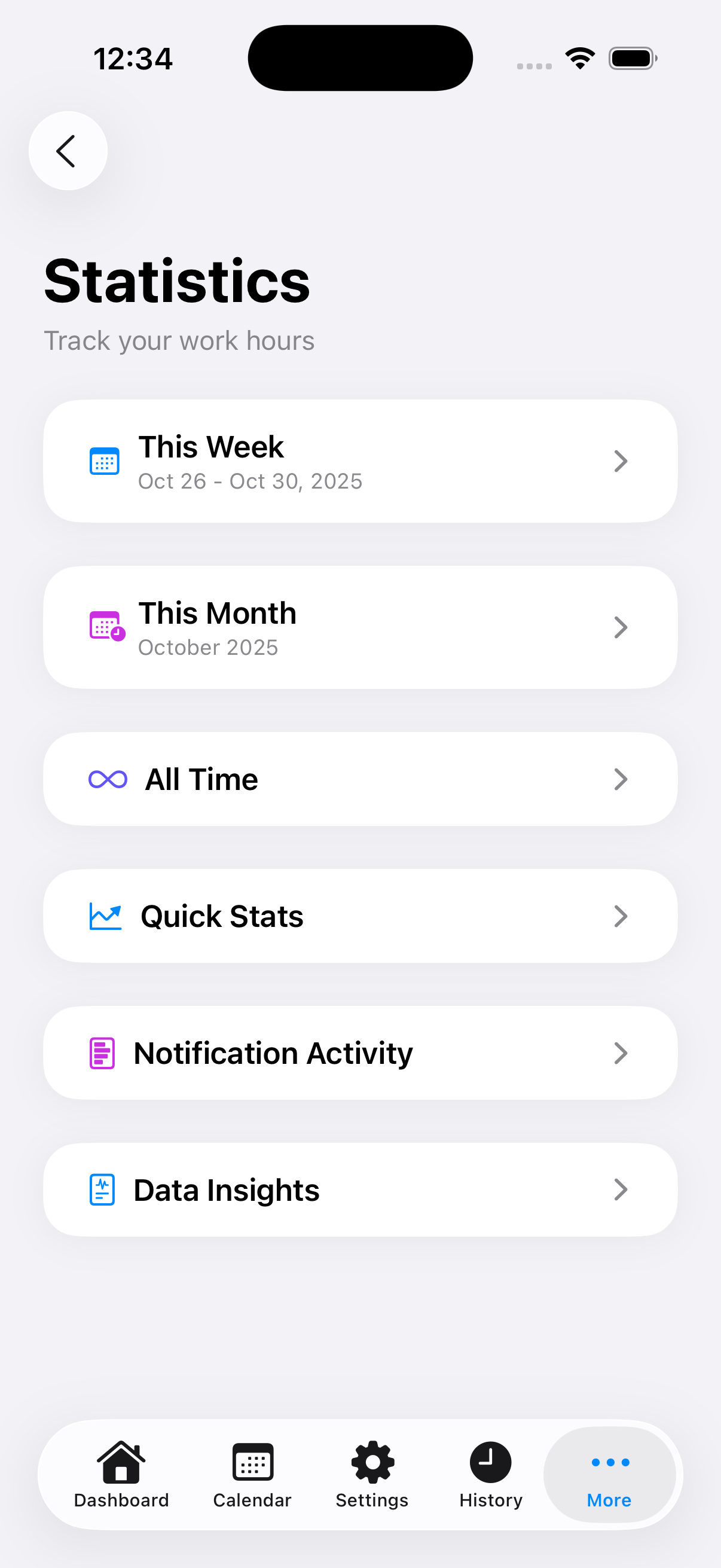Click the chart icon beside Quick Stats
The width and height of the screenshot is (721, 1568).
pyautogui.click(x=104, y=916)
